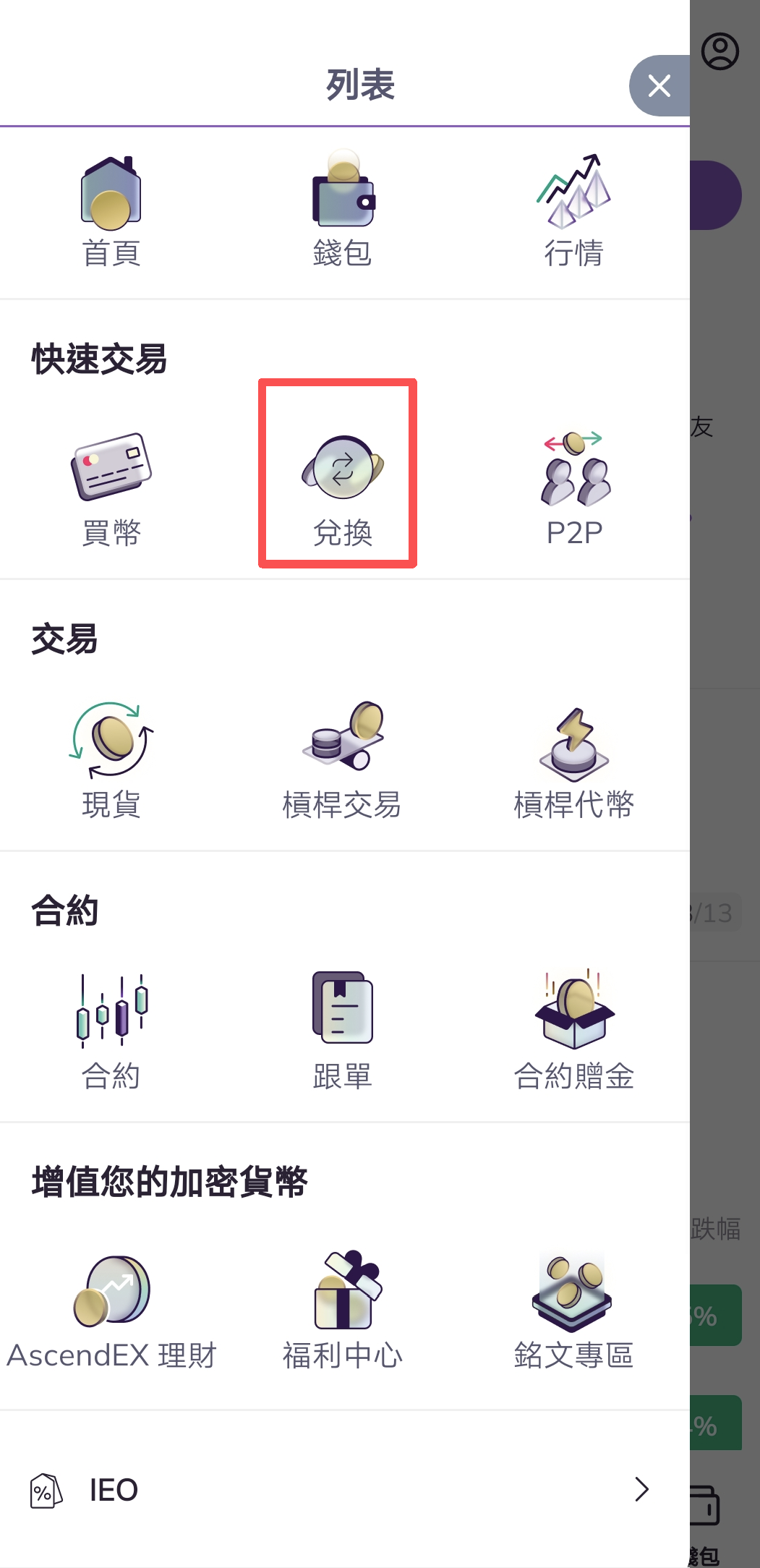The width and height of the screenshot is (760, 1568).
Task: Open 合約 futures trading item
Action: pos(111,1031)
